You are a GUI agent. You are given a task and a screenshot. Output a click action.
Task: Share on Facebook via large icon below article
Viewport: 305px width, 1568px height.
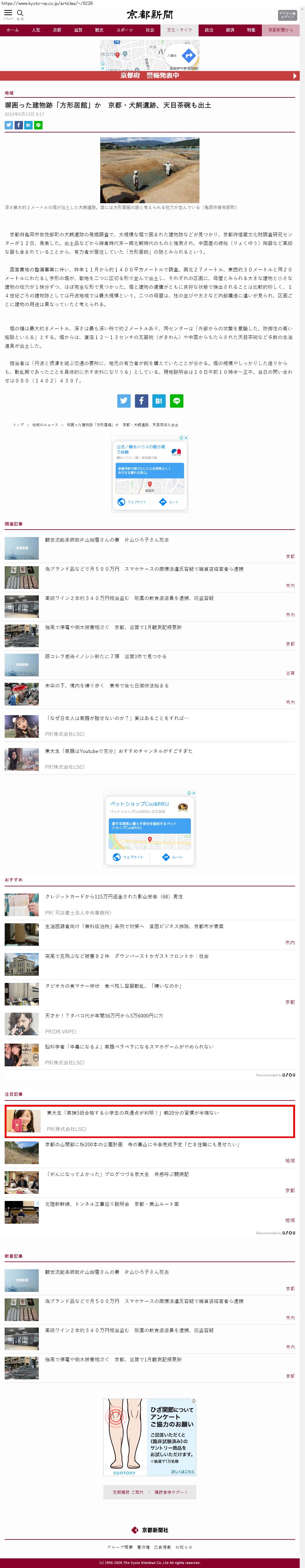click(x=141, y=401)
